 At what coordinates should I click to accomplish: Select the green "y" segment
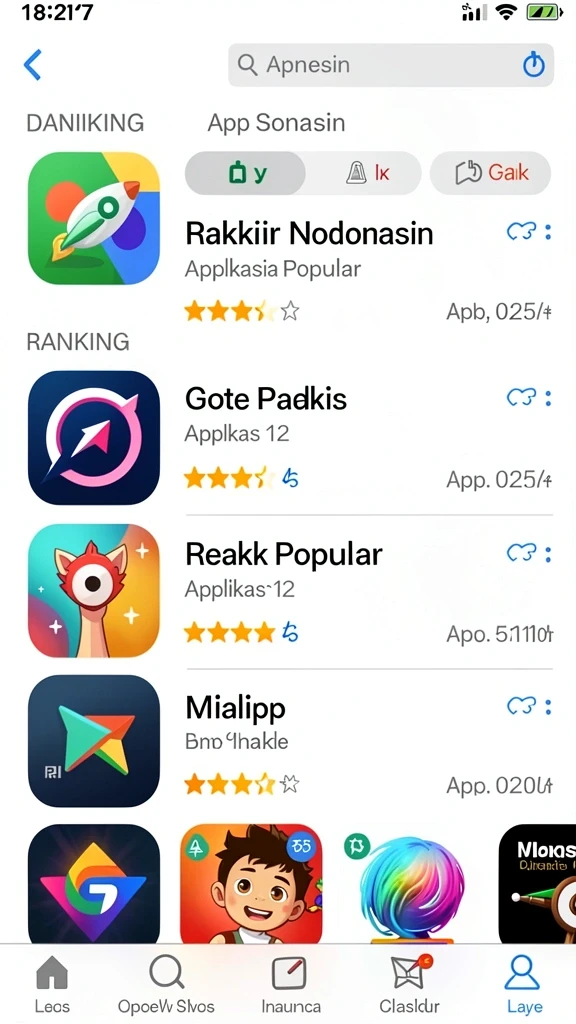(x=246, y=173)
